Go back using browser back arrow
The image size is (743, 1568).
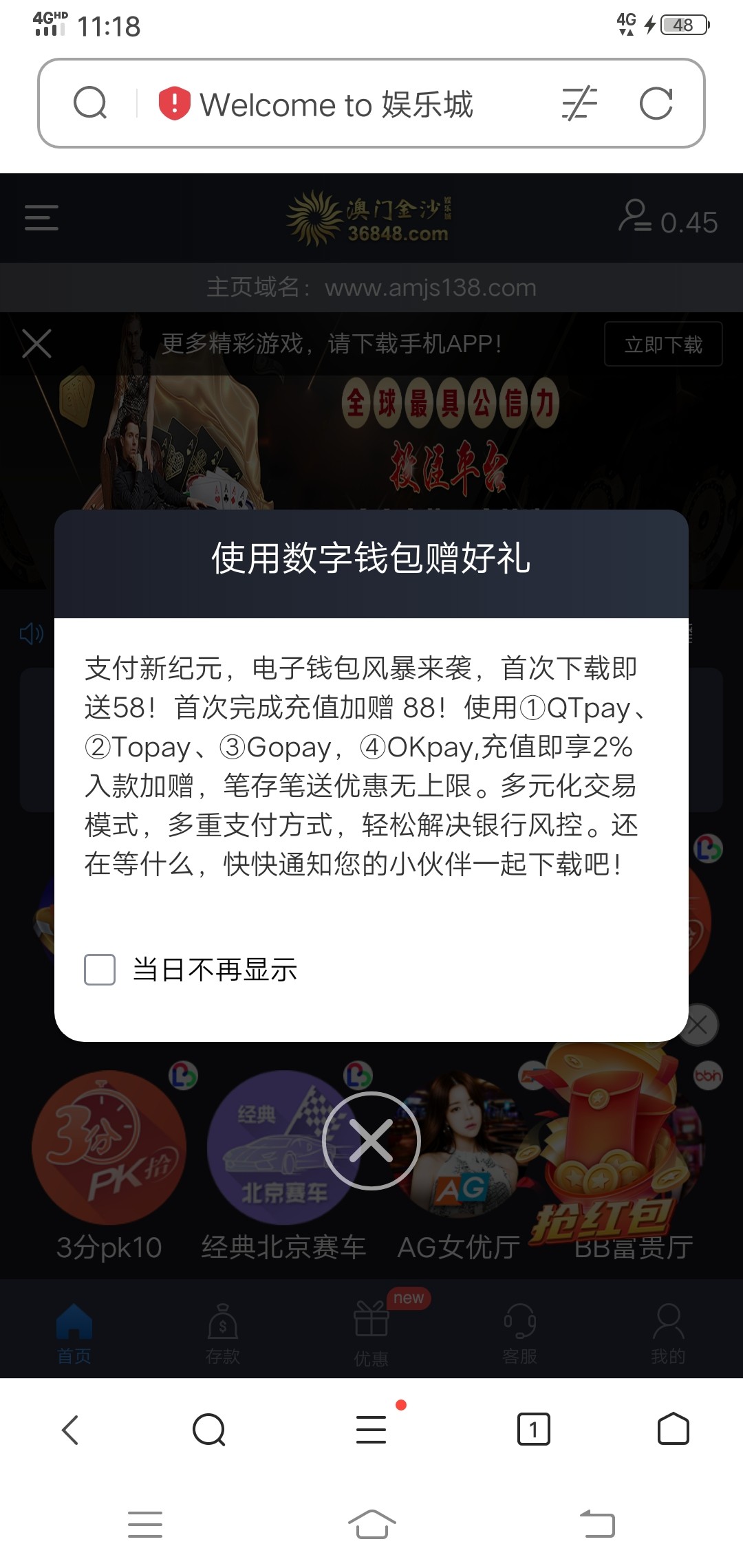coord(70,1430)
